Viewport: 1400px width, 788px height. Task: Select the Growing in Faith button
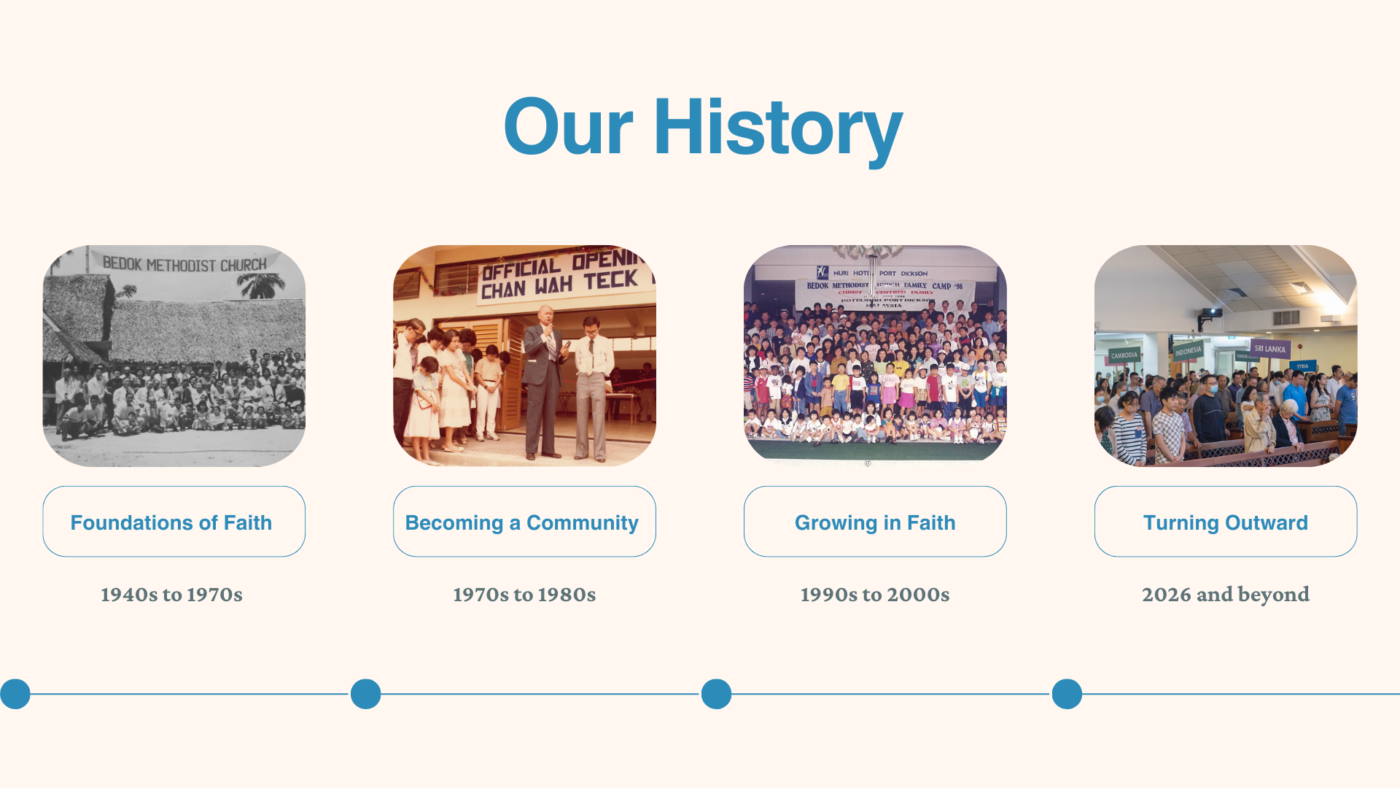click(x=875, y=522)
